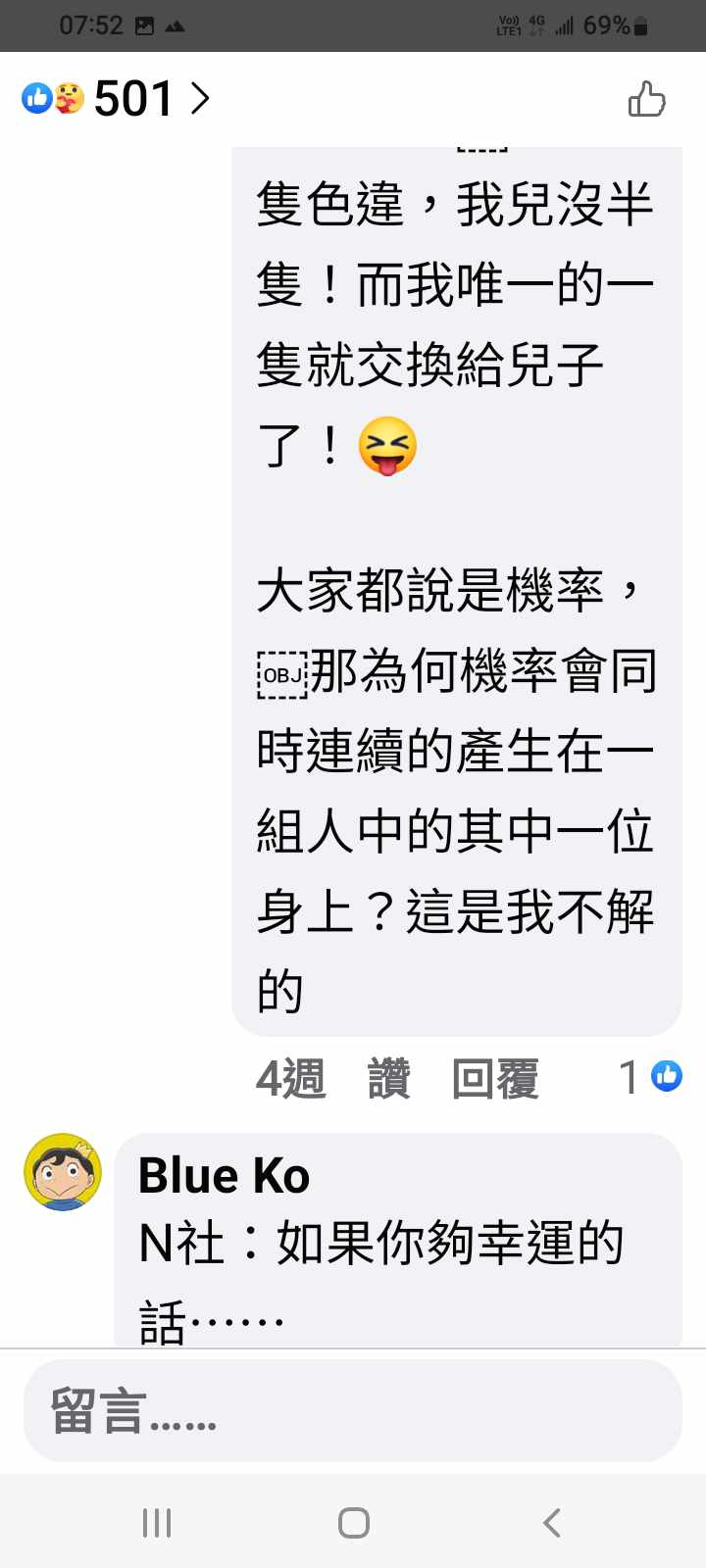
Task: Open Blue Ko's profile picture
Action: click(63, 1172)
